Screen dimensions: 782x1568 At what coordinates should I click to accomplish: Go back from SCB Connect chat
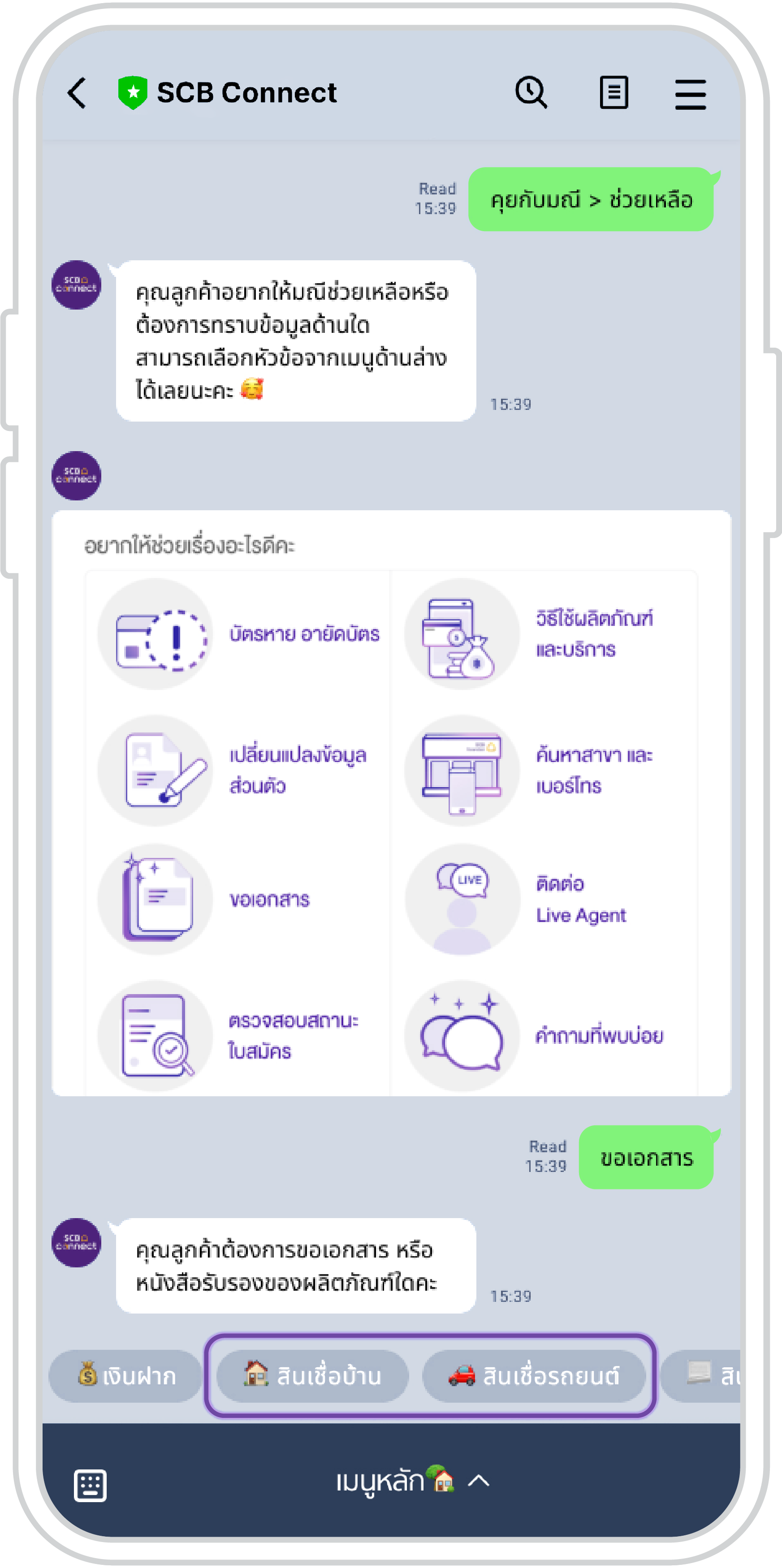[78, 93]
